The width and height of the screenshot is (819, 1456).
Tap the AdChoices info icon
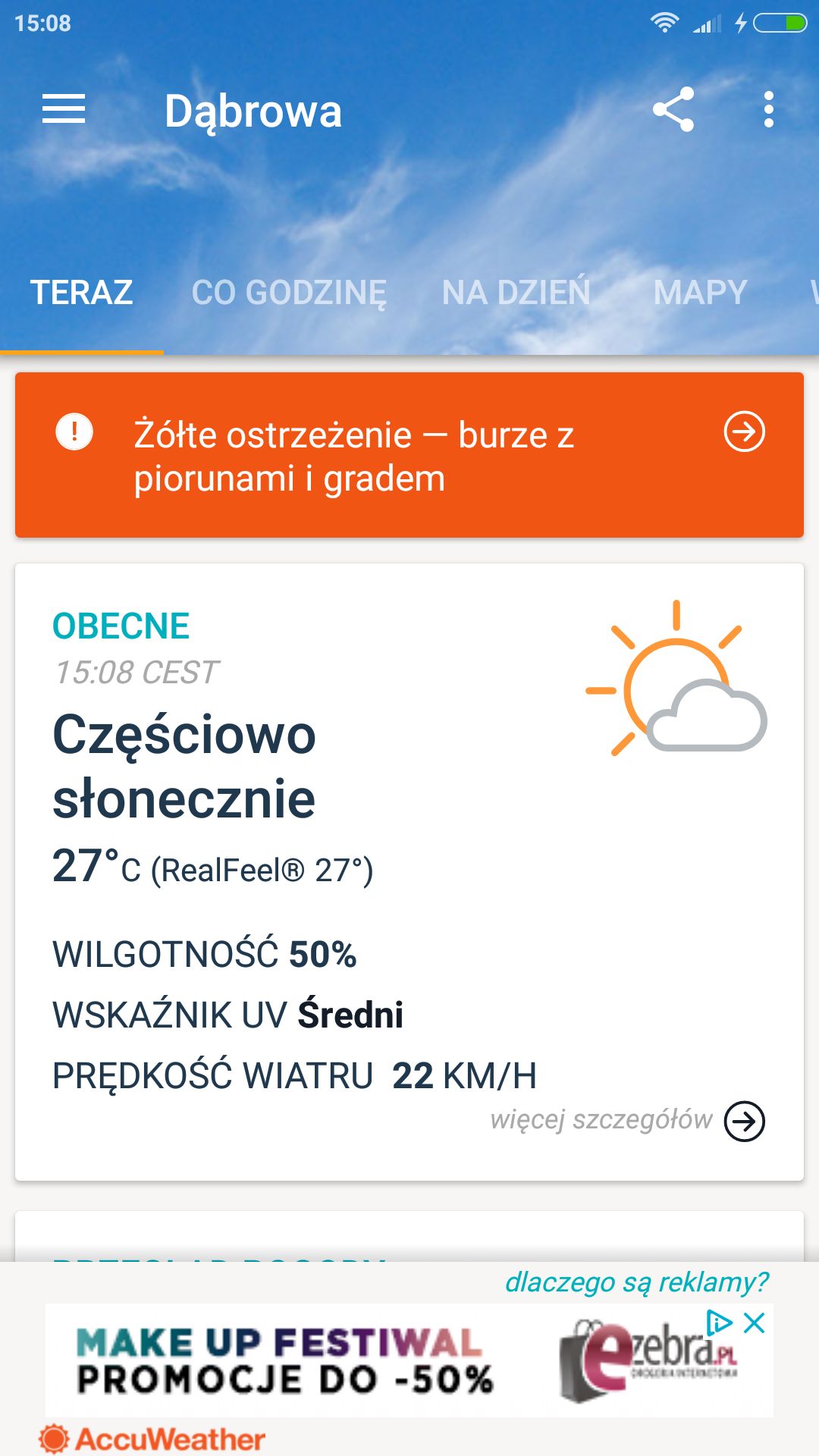(719, 1323)
